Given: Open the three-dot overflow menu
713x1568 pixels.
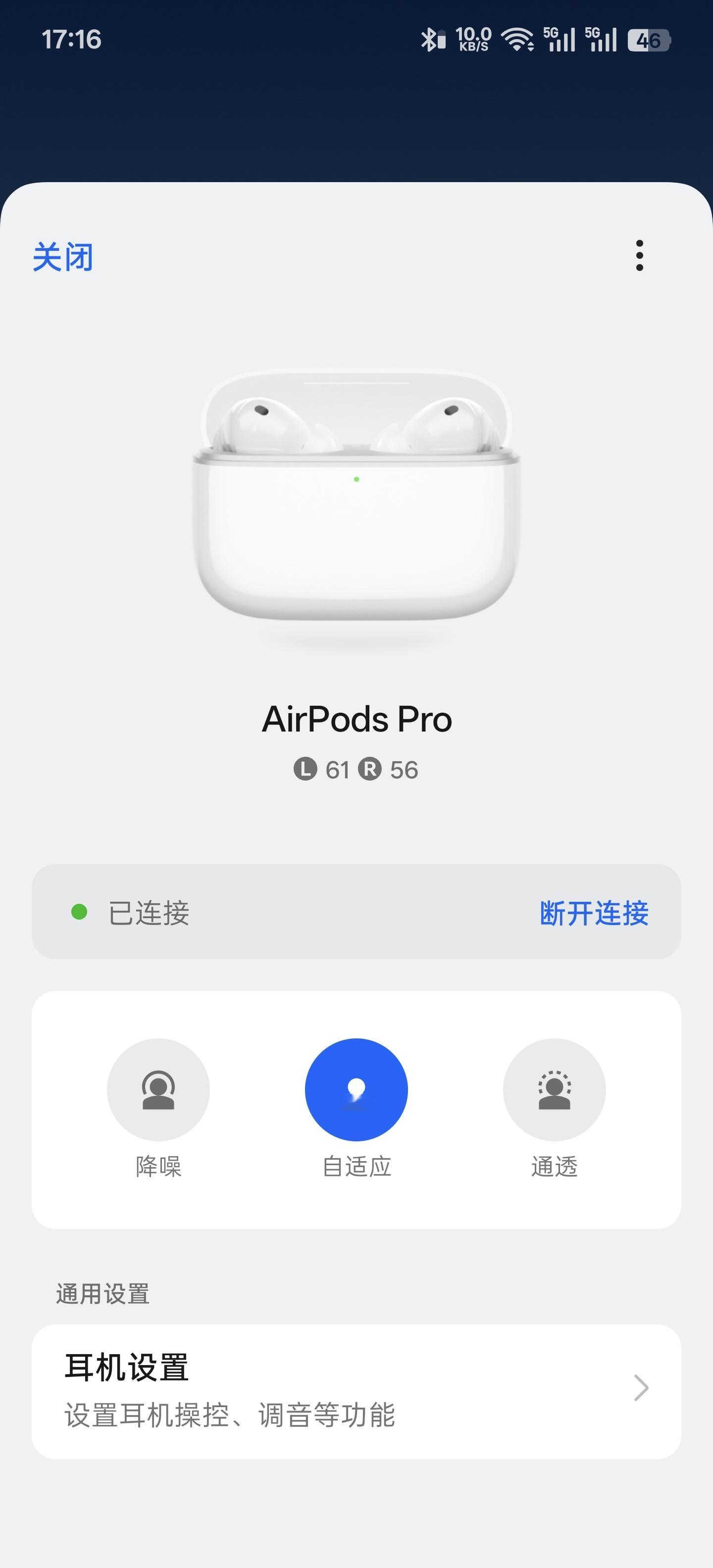Looking at the screenshot, I should click(639, 256).
